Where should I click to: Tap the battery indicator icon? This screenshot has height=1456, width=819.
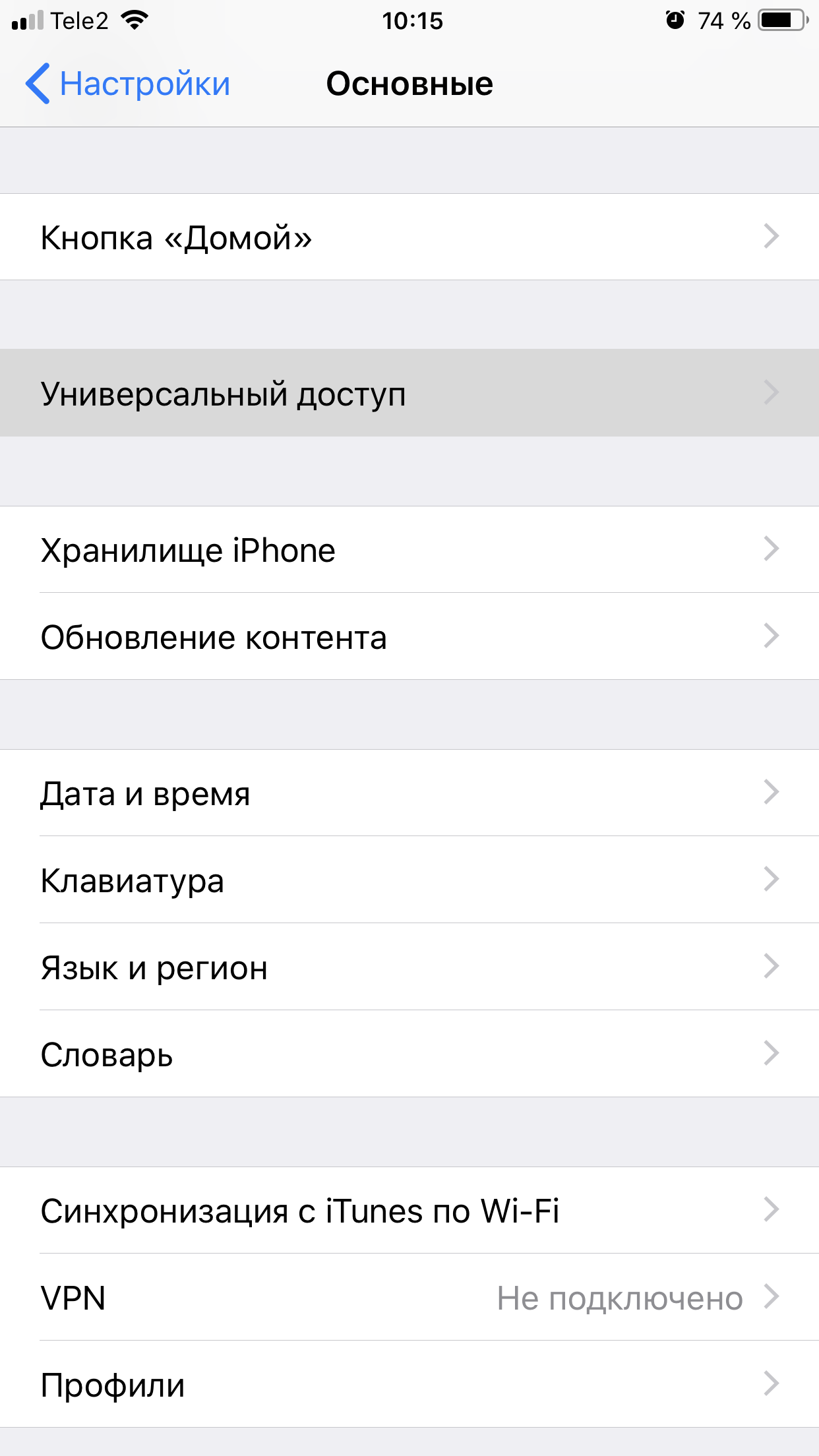[781, 20]
